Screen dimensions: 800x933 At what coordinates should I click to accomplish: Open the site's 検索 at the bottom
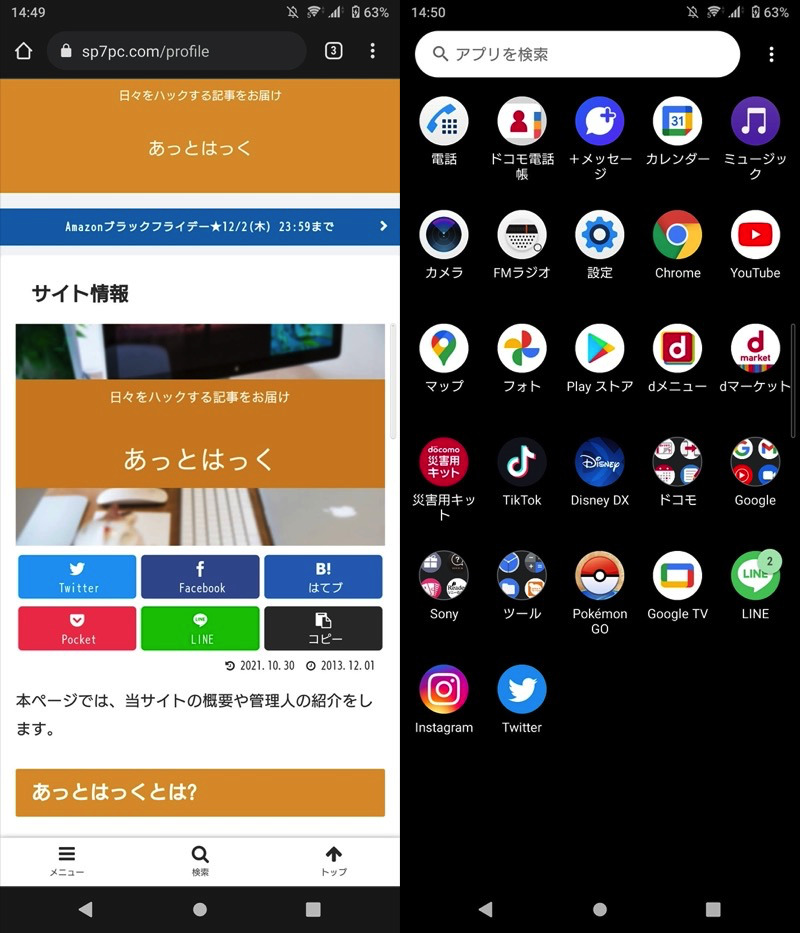tap(200, 860)
